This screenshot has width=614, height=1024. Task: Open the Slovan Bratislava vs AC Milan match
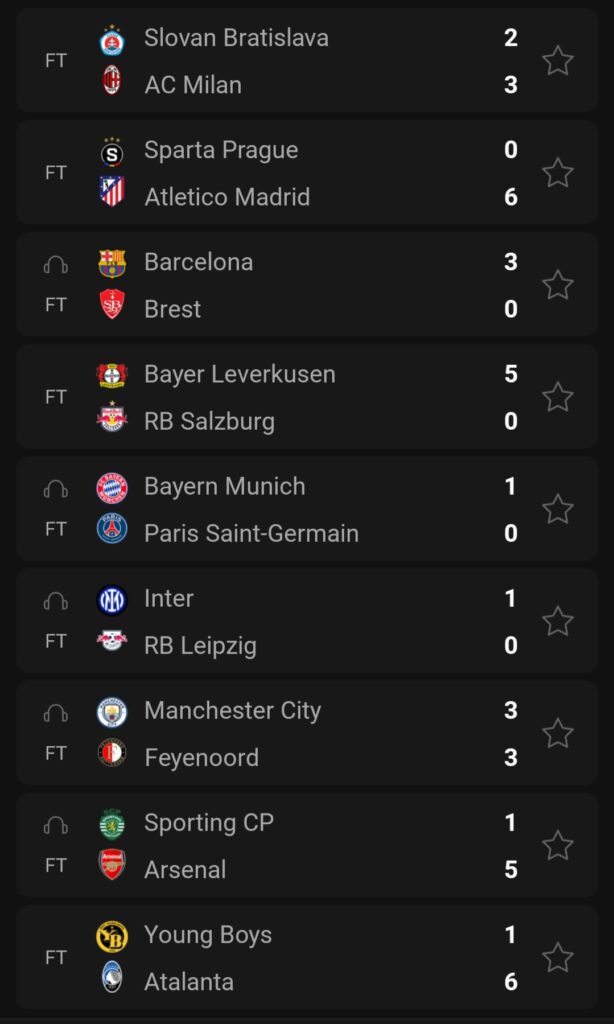[x=307, y=60]
